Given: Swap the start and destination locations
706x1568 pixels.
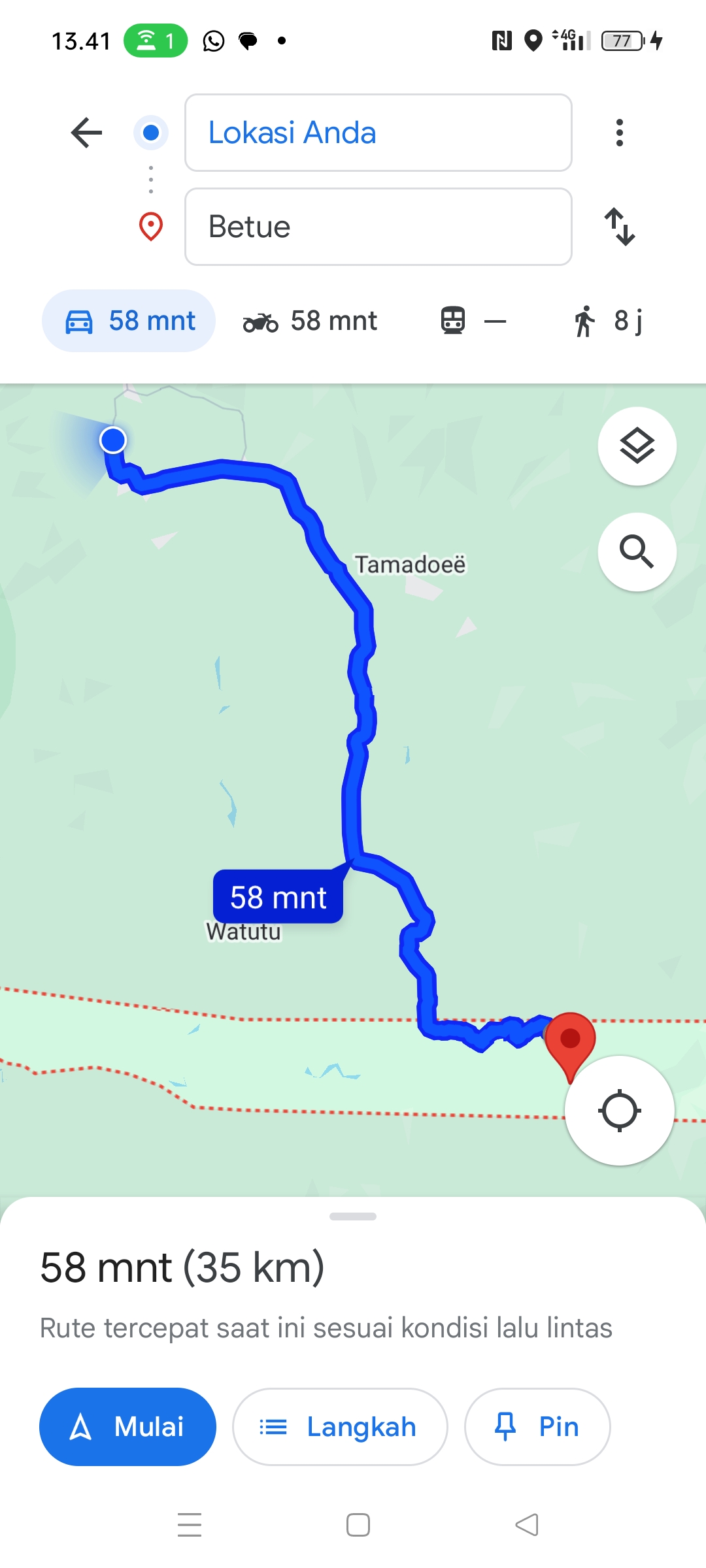Looking at the screenshot, I should click(x=620, y=227).
